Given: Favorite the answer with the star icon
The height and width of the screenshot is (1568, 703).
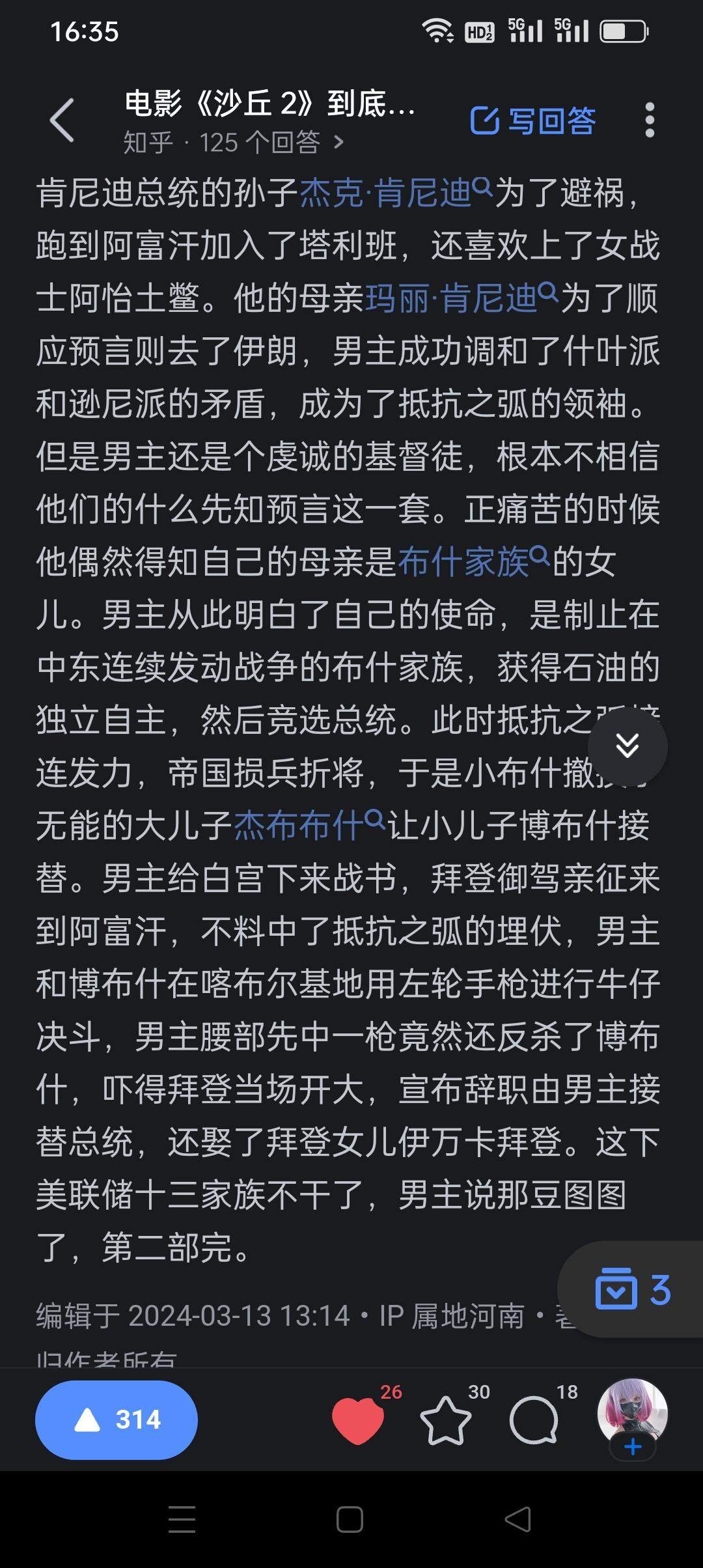Looking at the screenshot, I should (x=446, y=1420).
